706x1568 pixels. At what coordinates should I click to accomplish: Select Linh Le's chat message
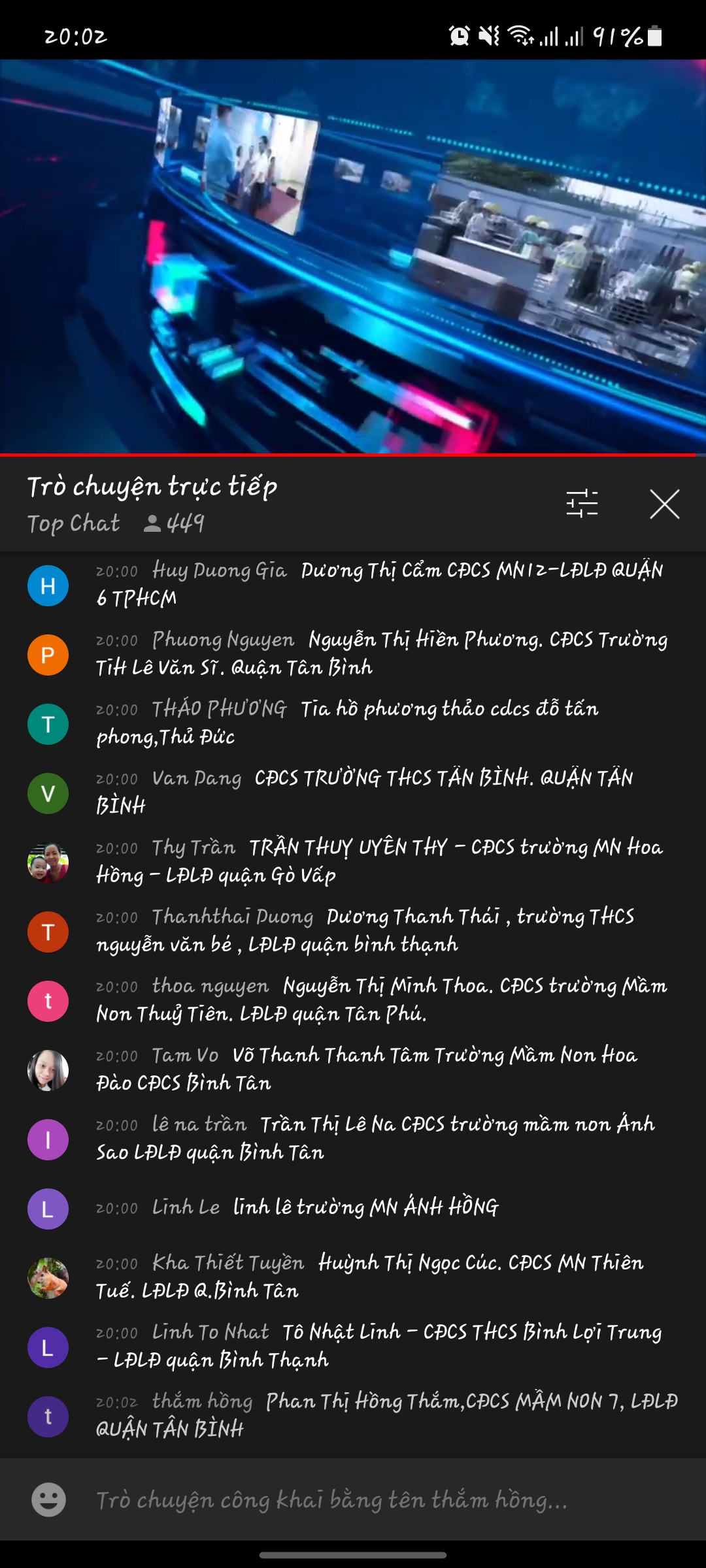coord(353,1208)
